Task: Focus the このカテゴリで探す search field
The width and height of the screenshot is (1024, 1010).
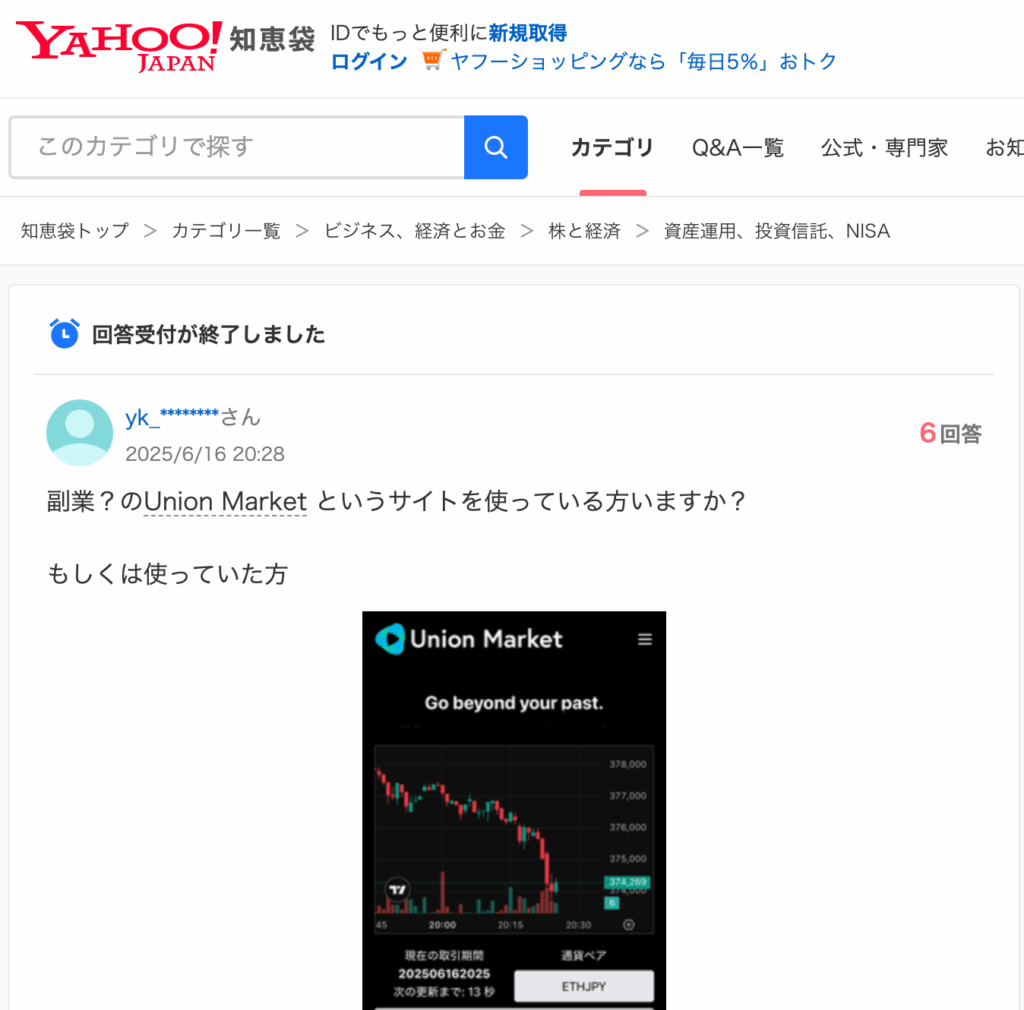Action: pyautogui.click(x=237, y=147)
